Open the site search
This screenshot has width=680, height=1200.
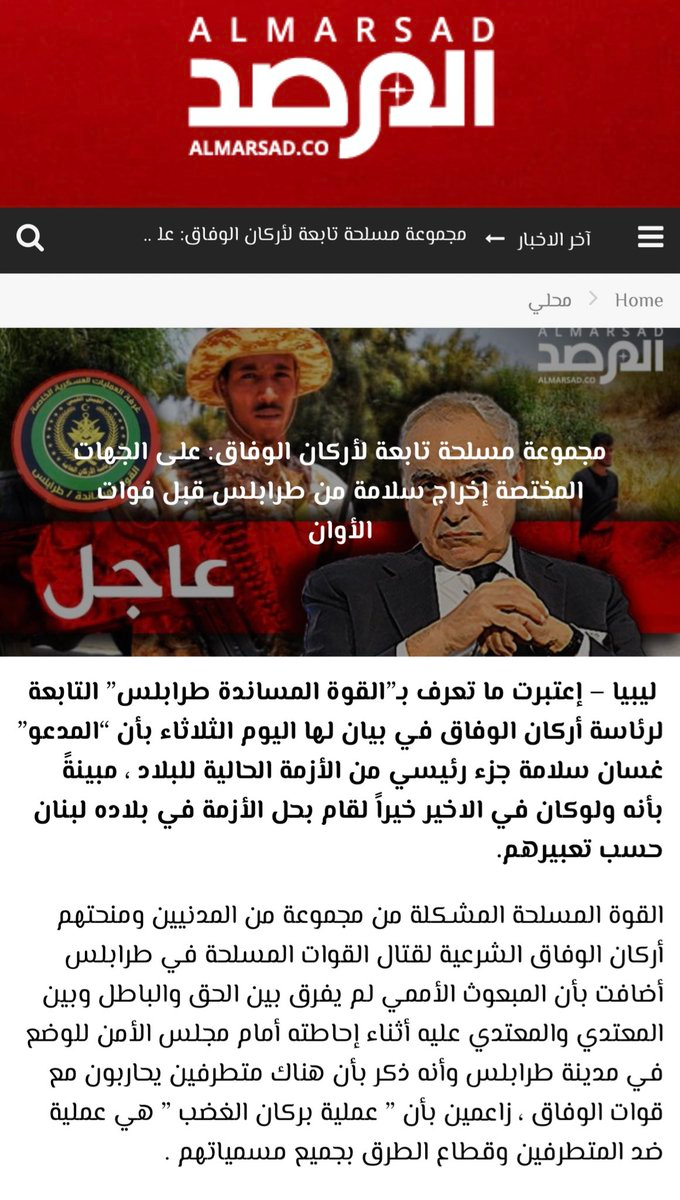30,238
